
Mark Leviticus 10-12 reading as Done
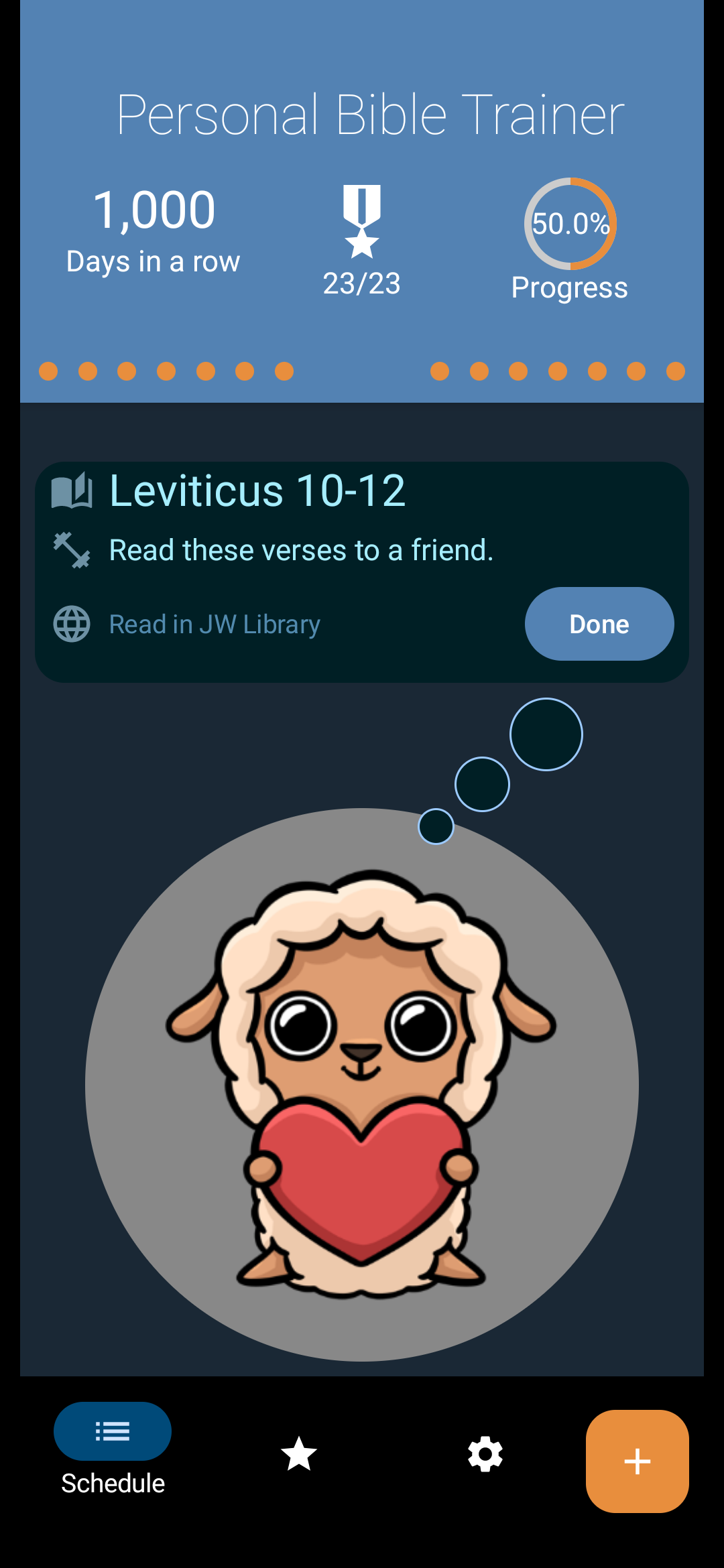(599, 624)
